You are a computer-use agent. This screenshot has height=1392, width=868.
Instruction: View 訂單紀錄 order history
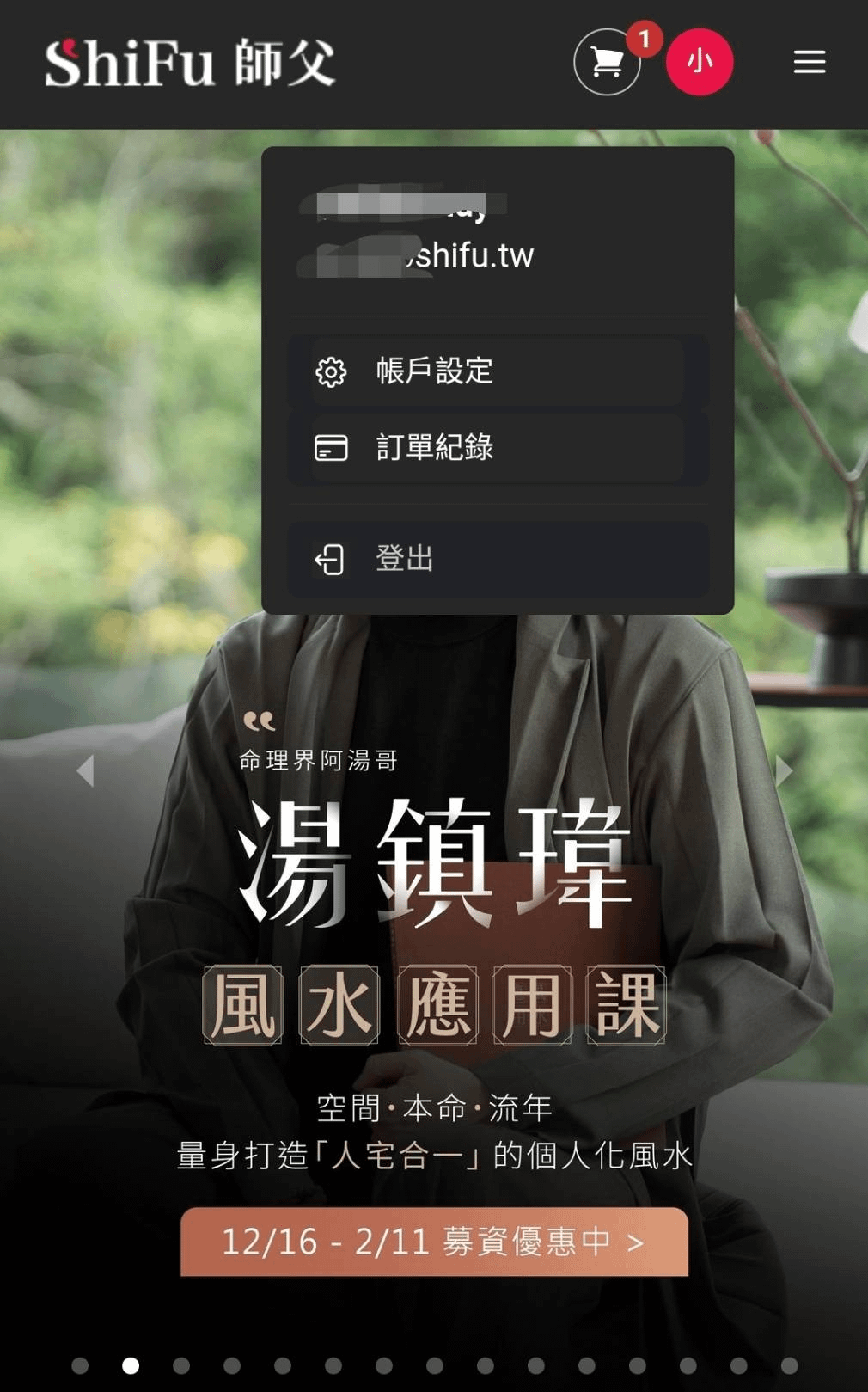tap(498, 447)
